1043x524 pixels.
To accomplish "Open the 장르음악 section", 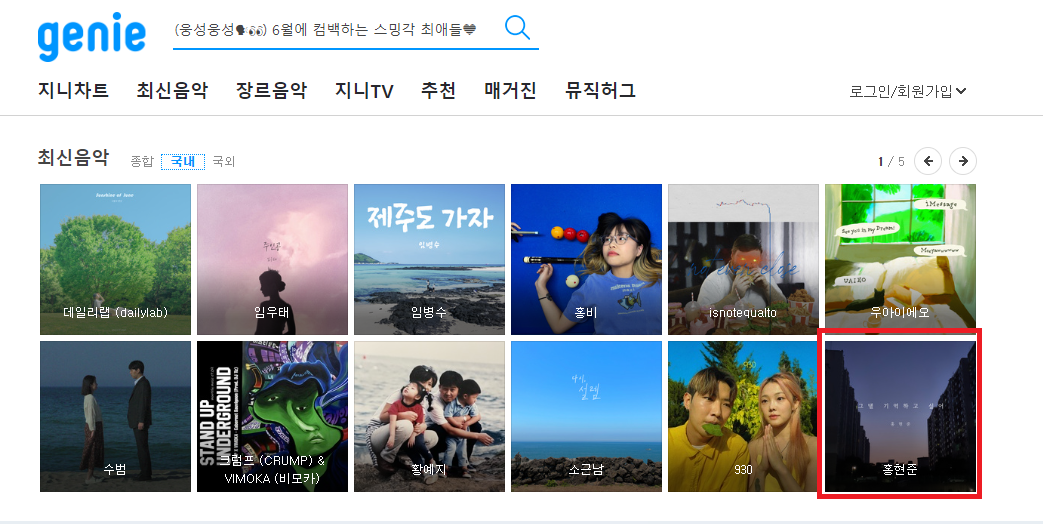I will click(271, 91).
